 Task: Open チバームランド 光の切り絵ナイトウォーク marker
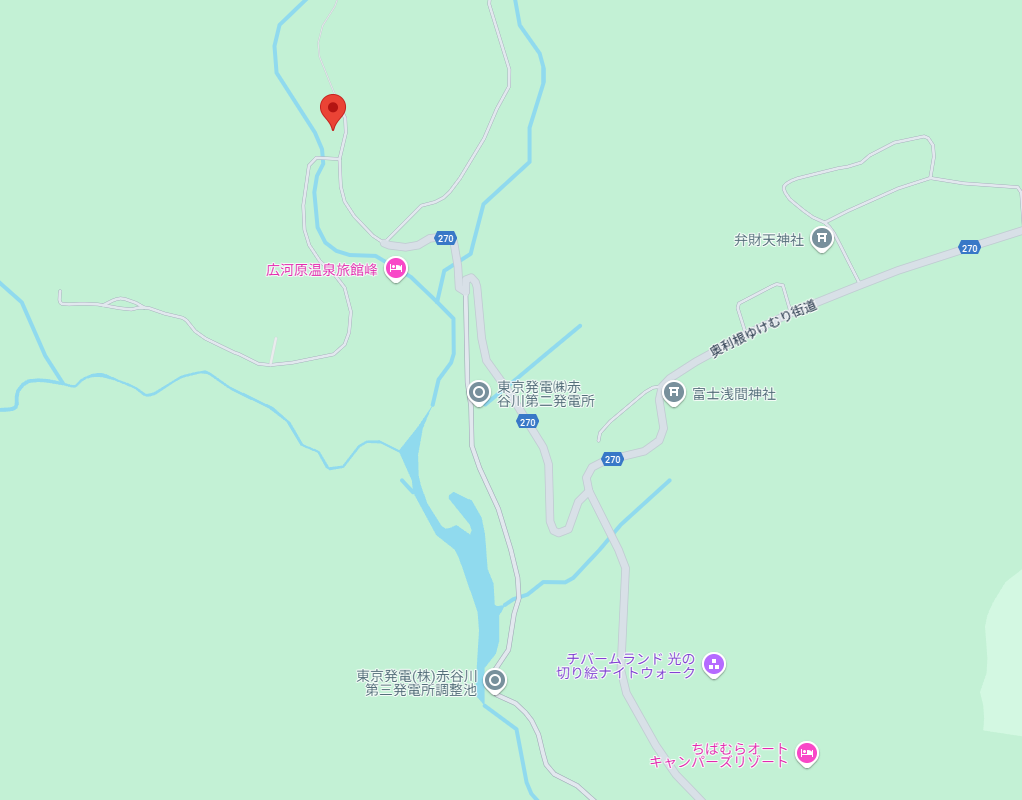[714, 665]
